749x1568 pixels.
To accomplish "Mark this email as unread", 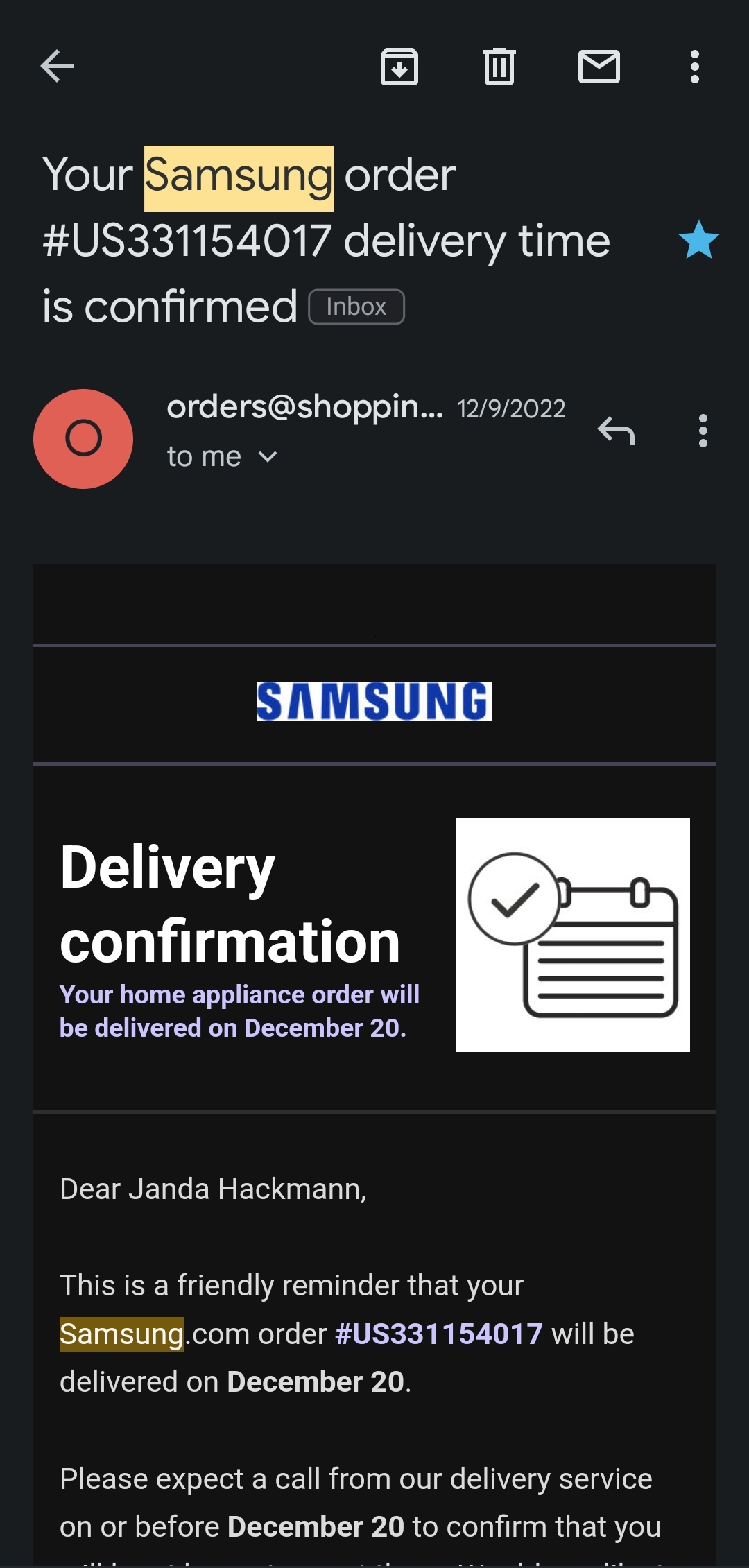I will tap(599, 67).
